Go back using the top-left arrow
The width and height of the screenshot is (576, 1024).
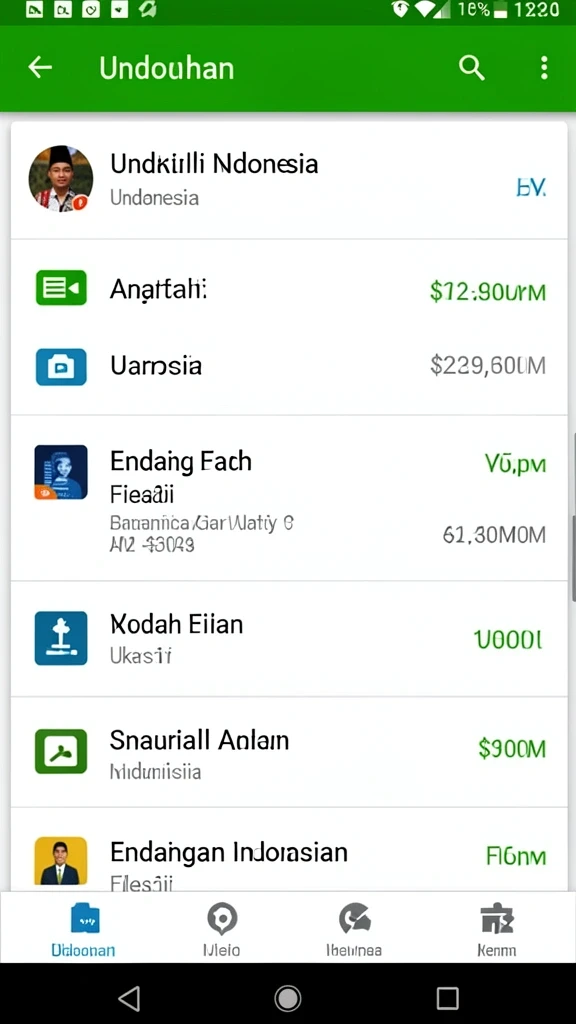point(40,67)
